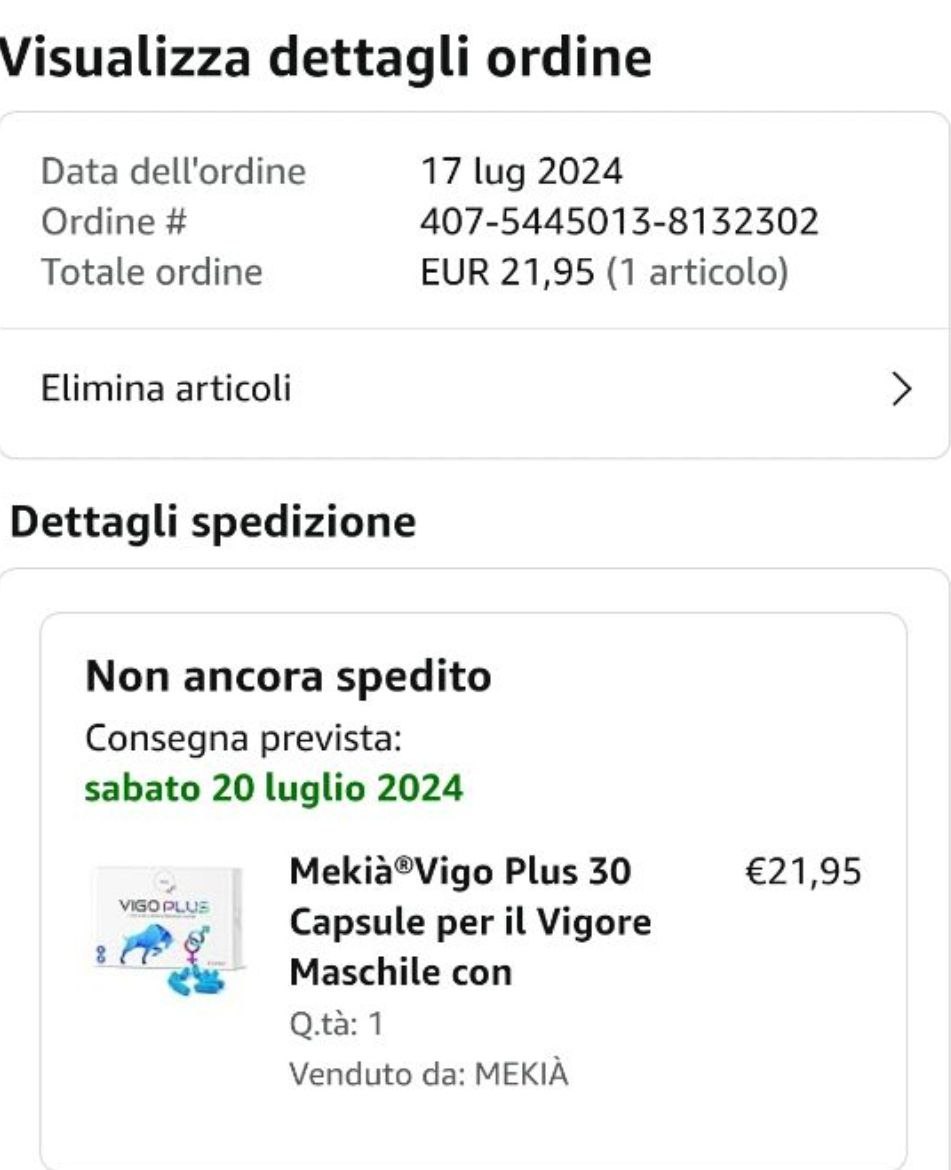Open the Elimina articoli row
This screenshot has width=951, height=1170.
click(475, 389)
